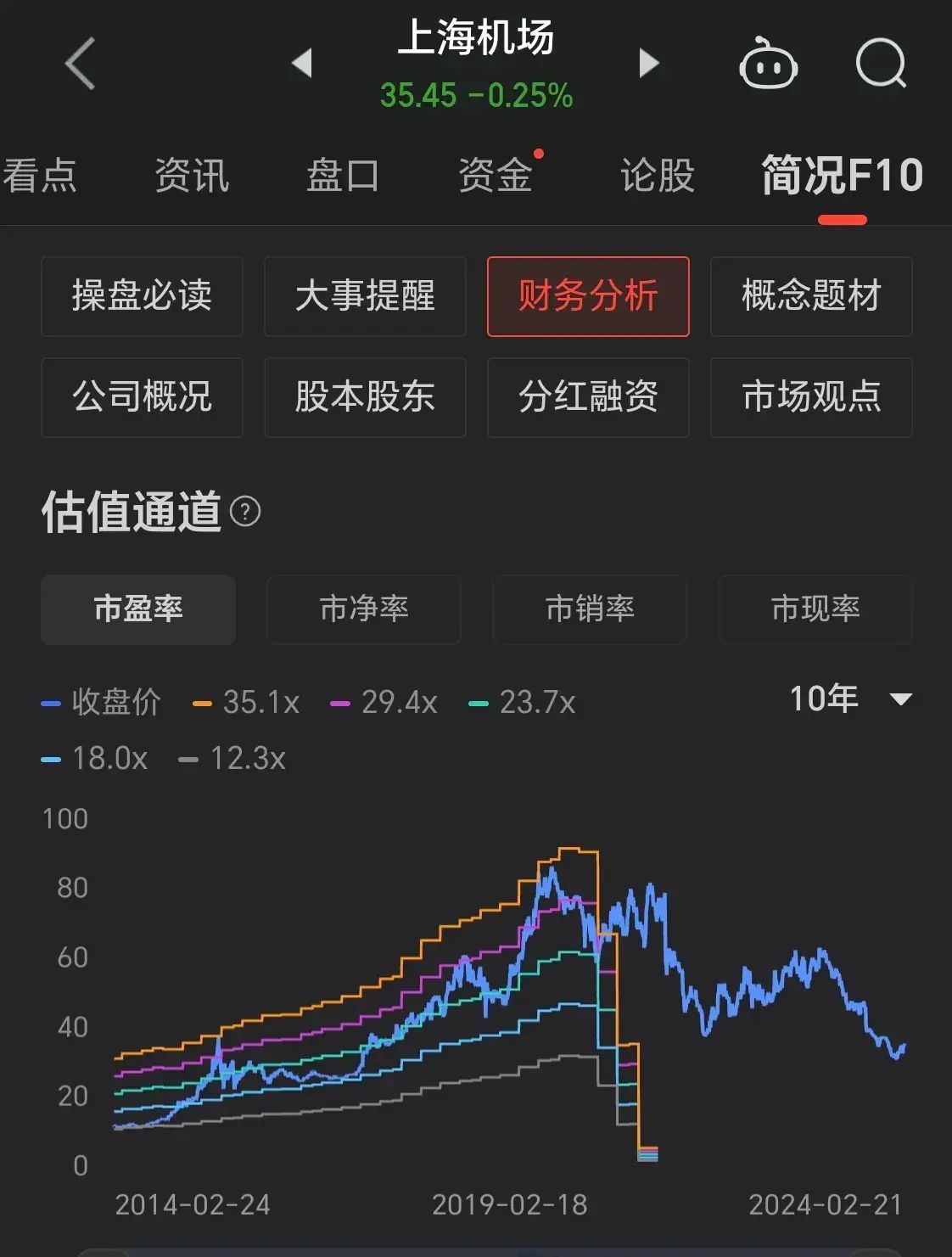Click inside the valuation chart area

point(475,1002)
